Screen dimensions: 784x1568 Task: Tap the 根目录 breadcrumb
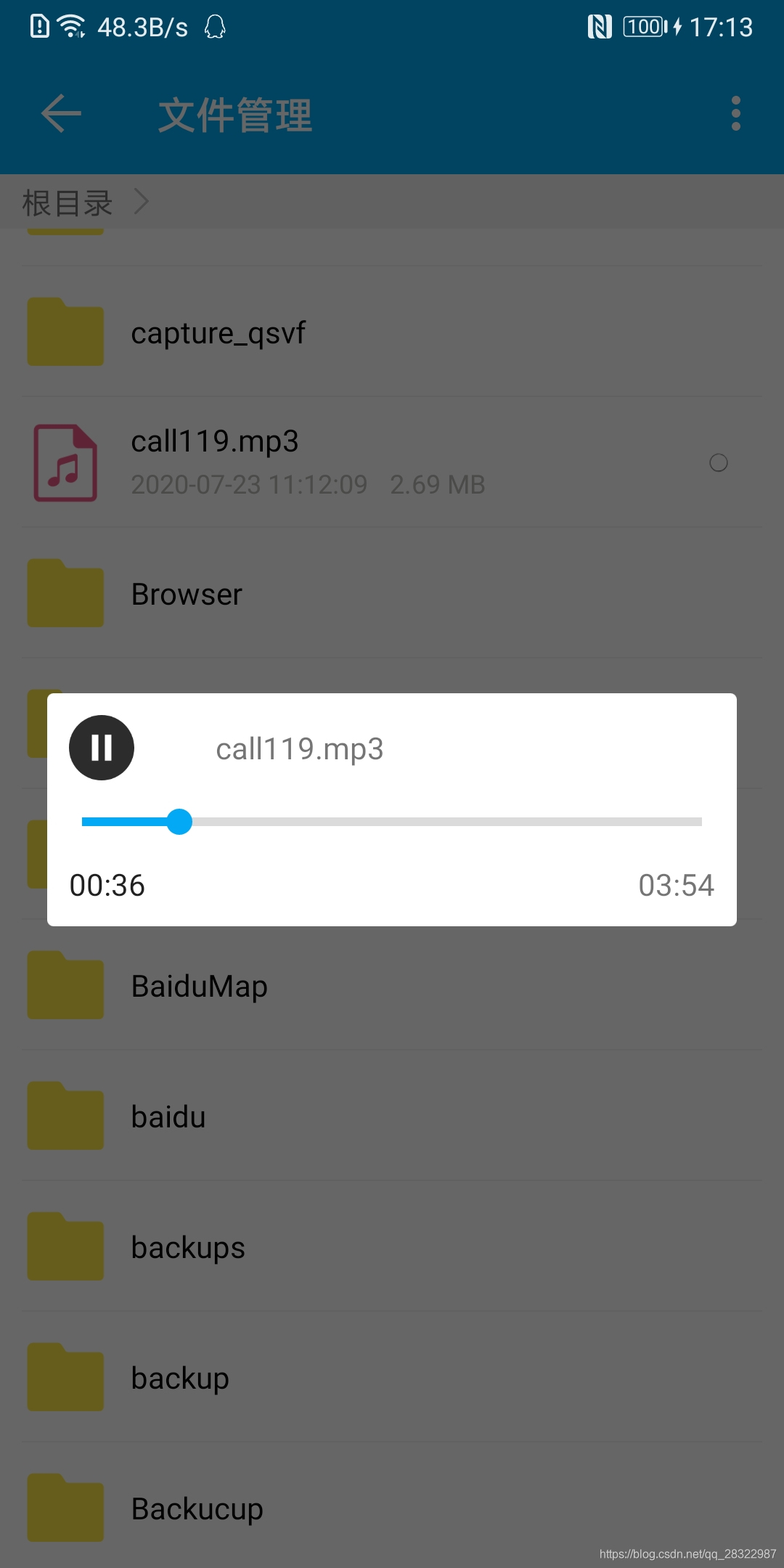point(67,203)
